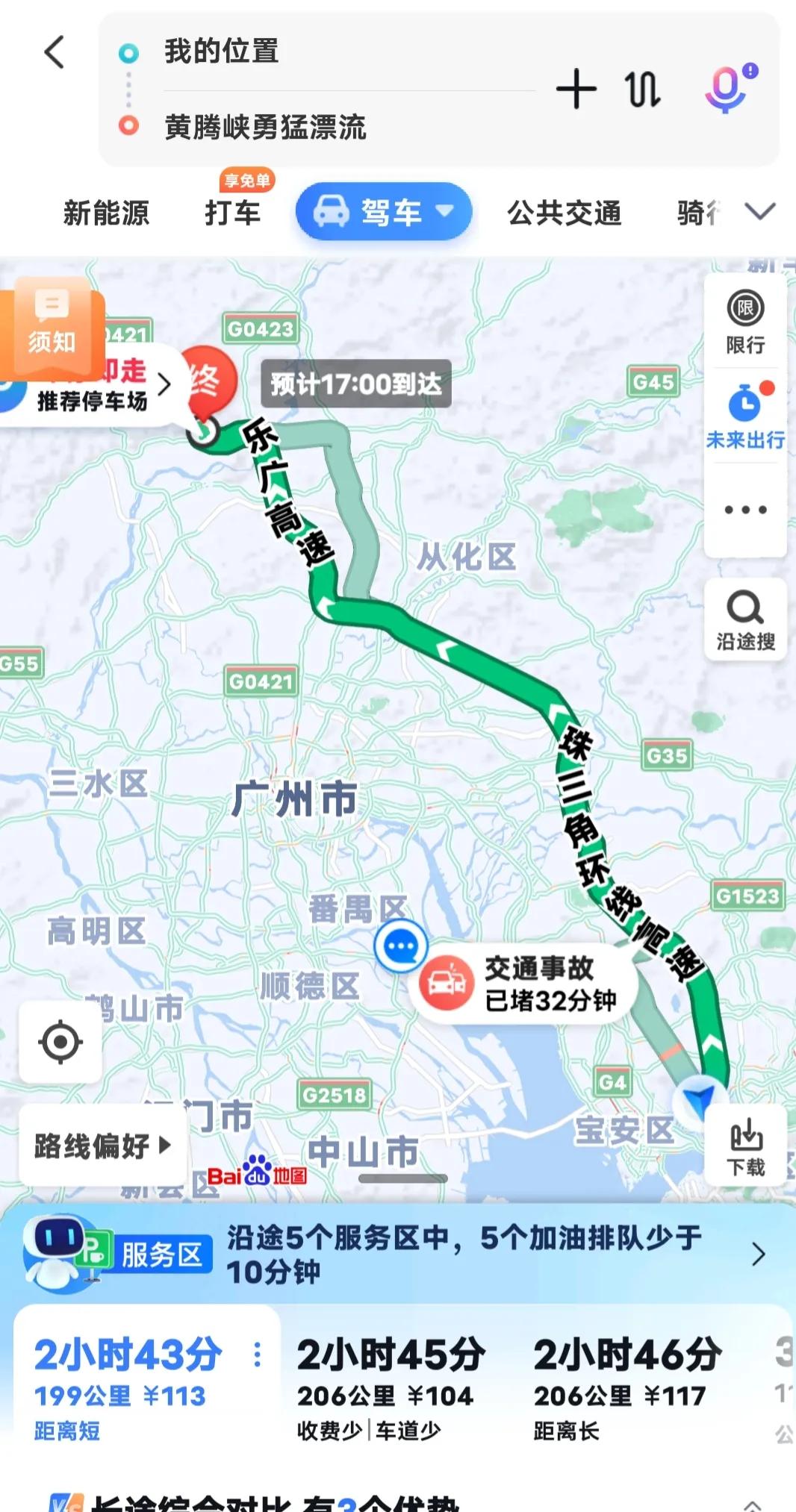Switch to the 公共交通 transit tab
The height and width of the screenshot is (1512, 796).
pos(565,212)
